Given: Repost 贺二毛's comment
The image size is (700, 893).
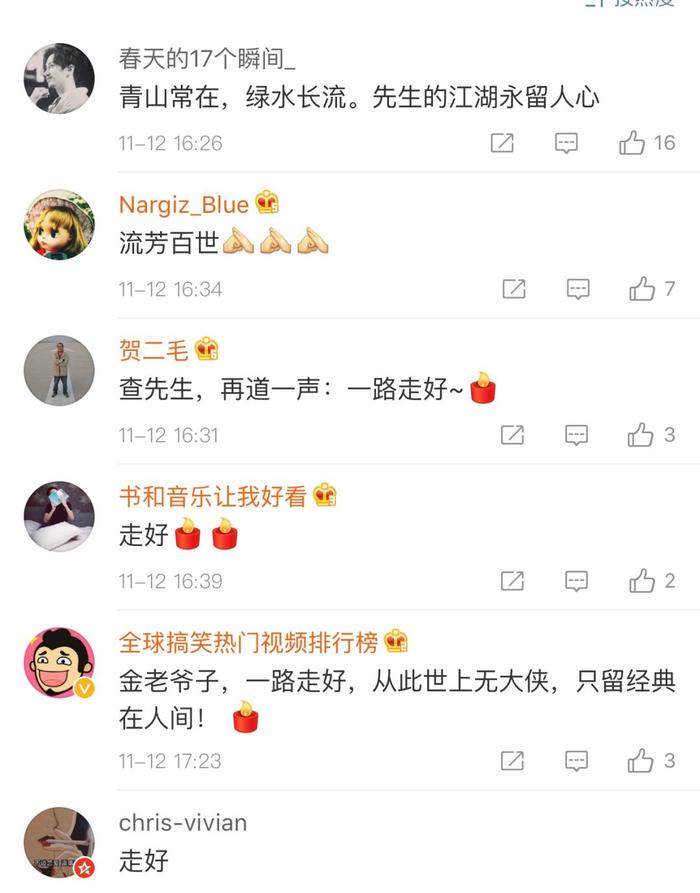Looking at the screenshot, I should [512, 435].
